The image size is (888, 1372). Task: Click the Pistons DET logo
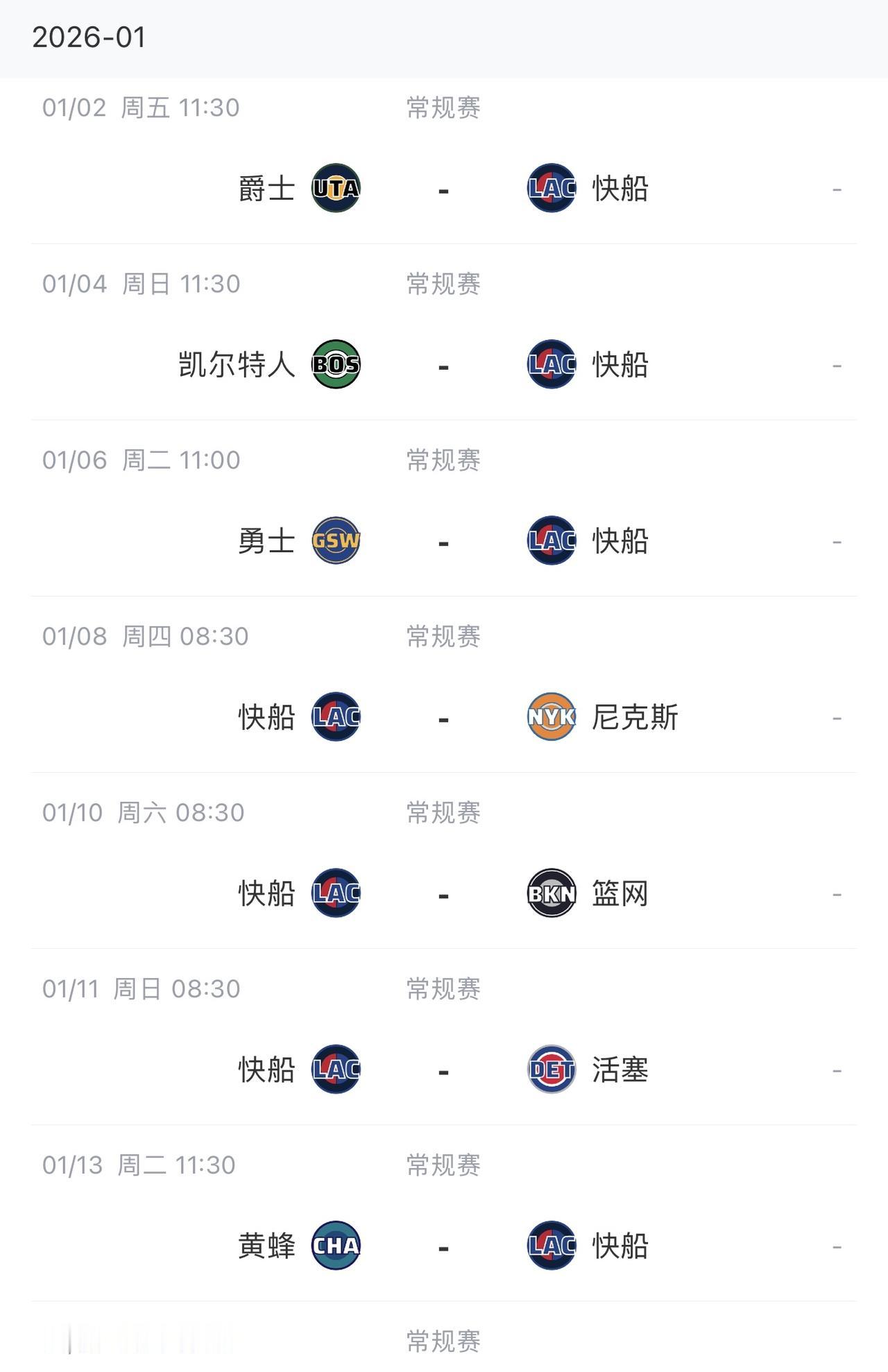pyautogui.click(x=552, y=1070)
